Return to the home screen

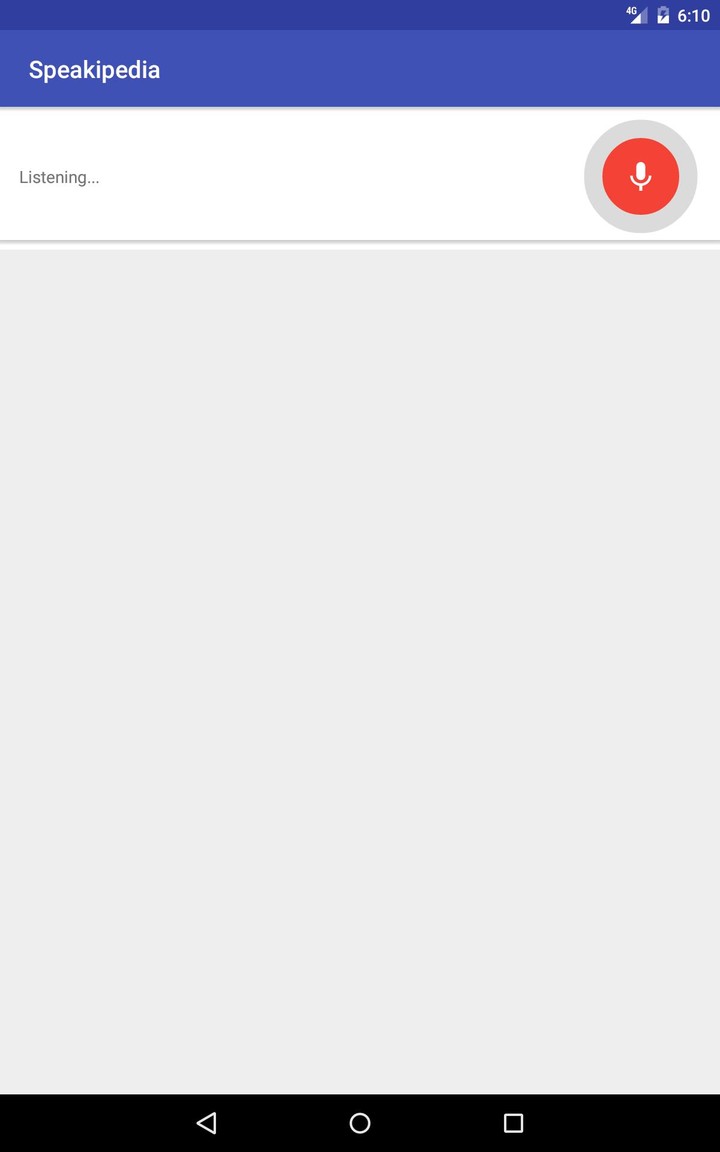(x=360, y=1123)
